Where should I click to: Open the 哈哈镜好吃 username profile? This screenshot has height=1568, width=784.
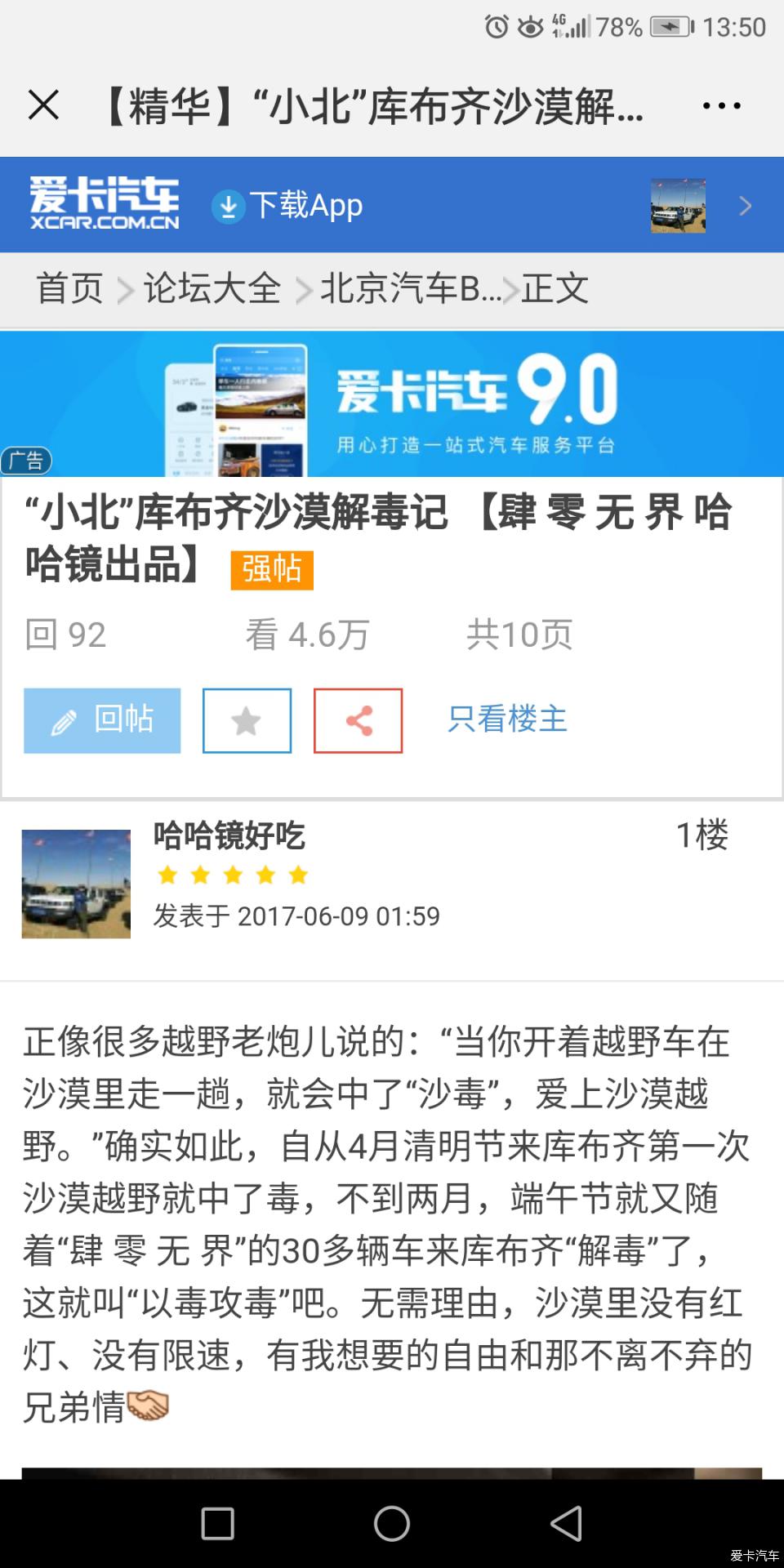coord(229,835)
